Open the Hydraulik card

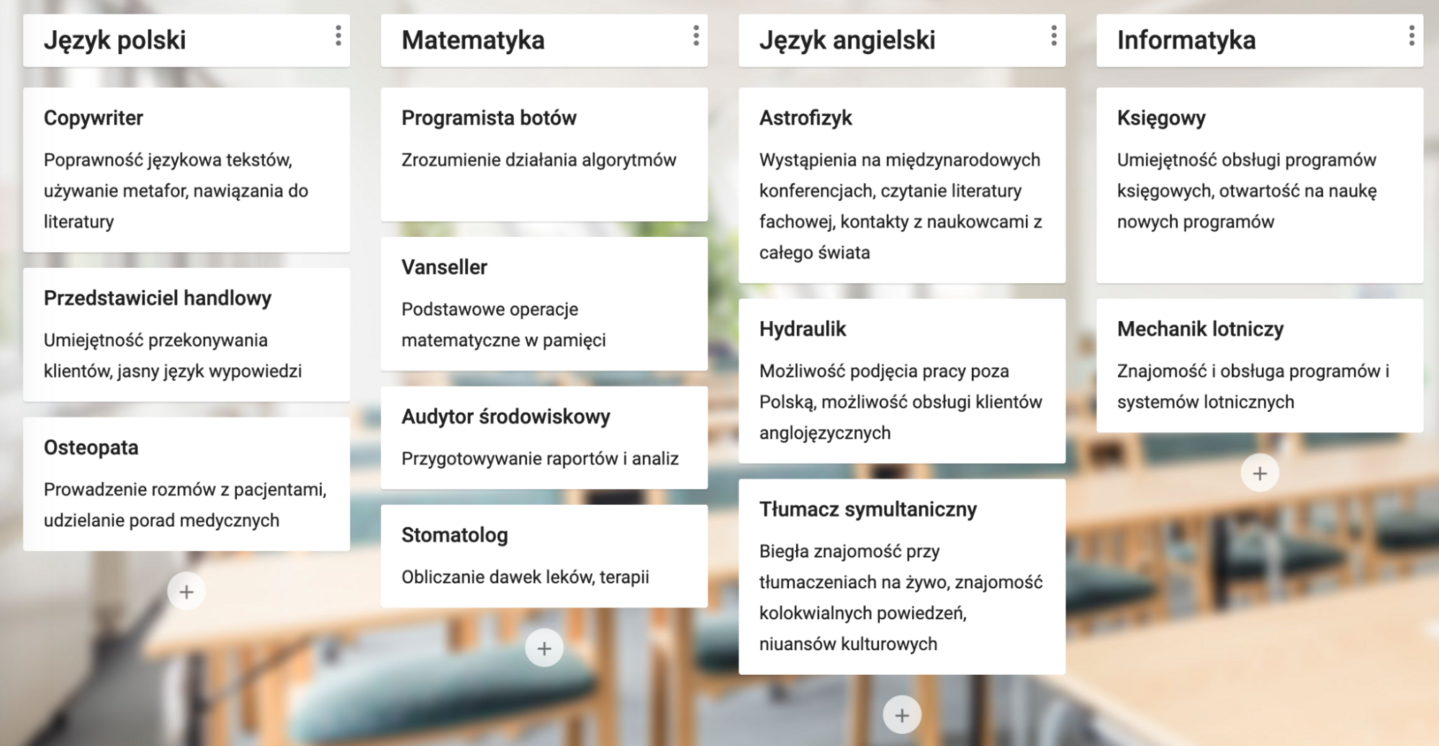(x=902, y=380)
